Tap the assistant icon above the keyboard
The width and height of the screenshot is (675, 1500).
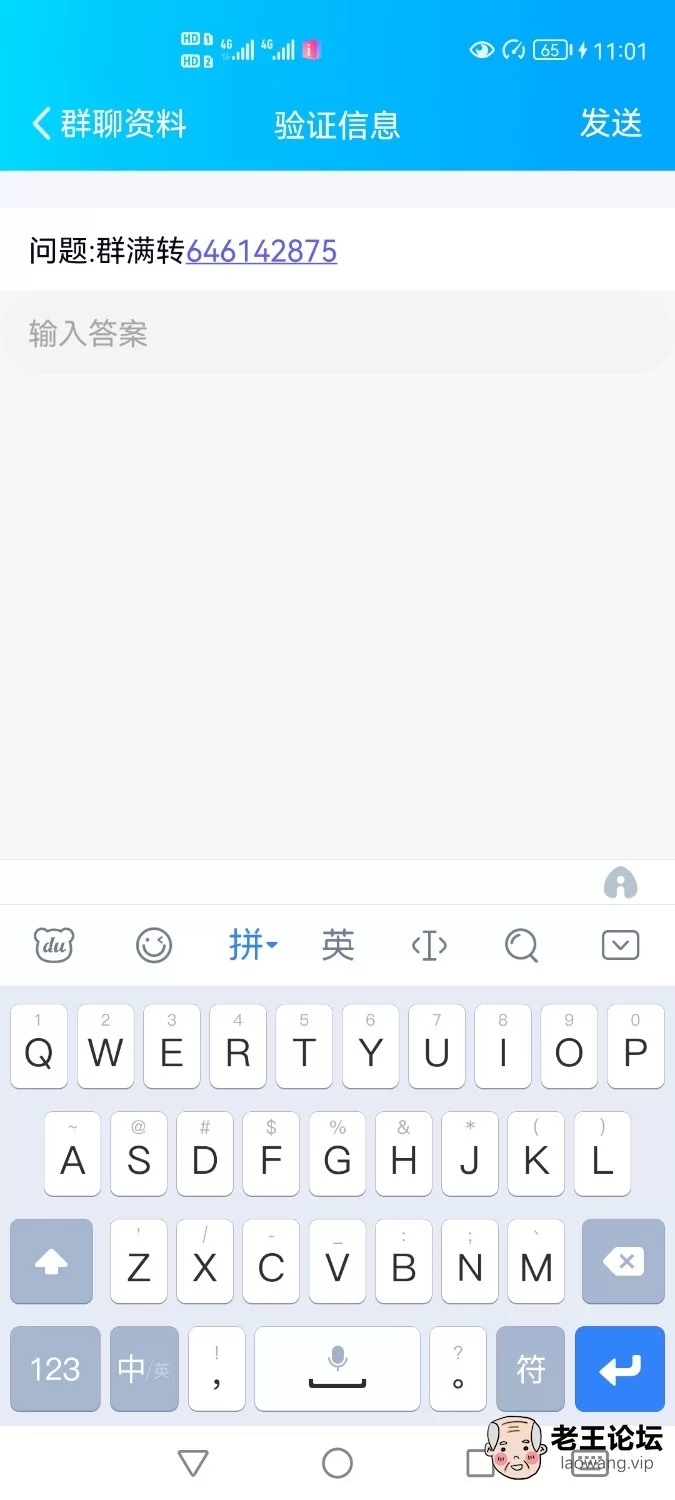620,883
